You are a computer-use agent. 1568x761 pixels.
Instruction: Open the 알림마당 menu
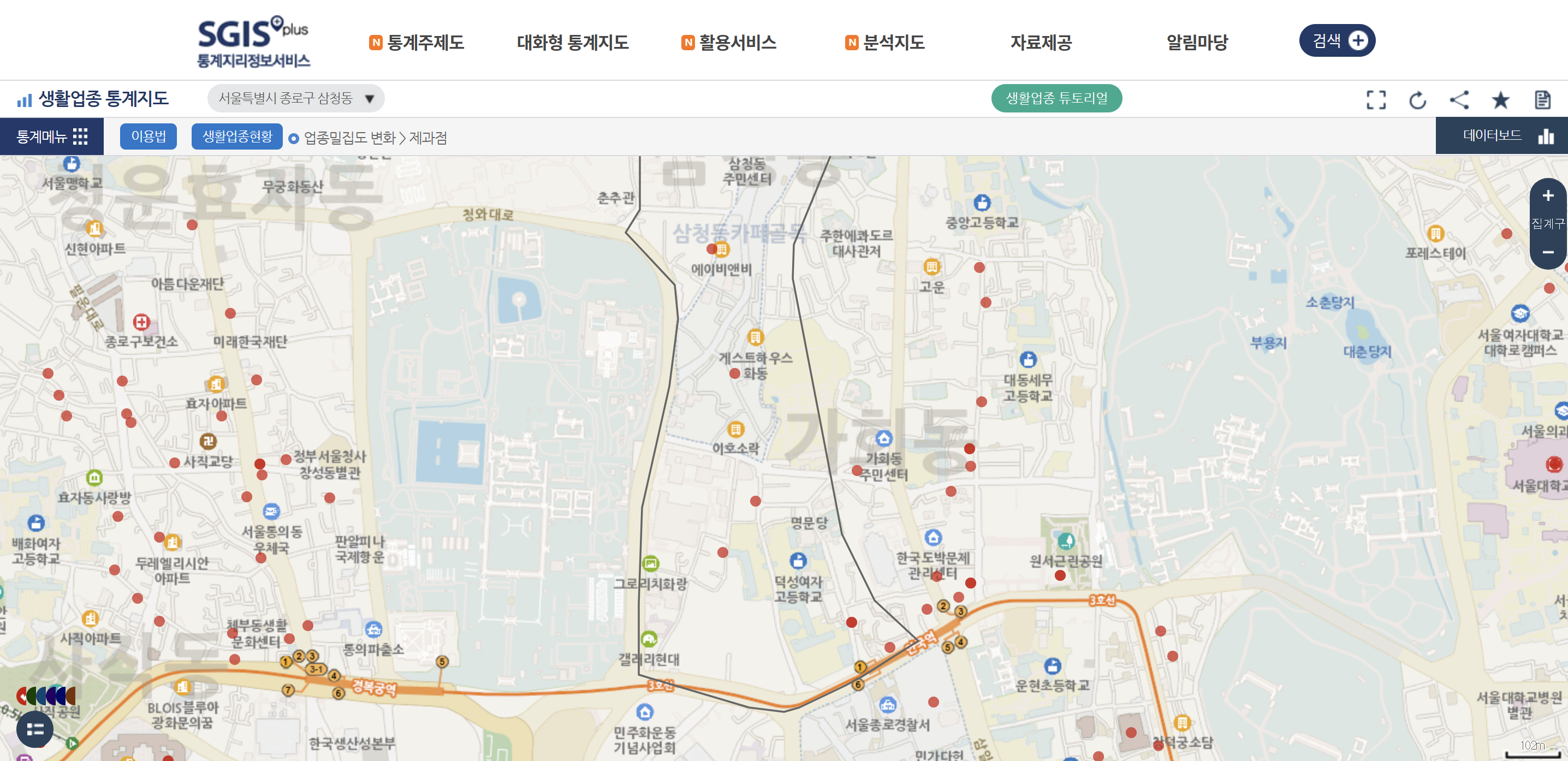[x=1196, y=42]
